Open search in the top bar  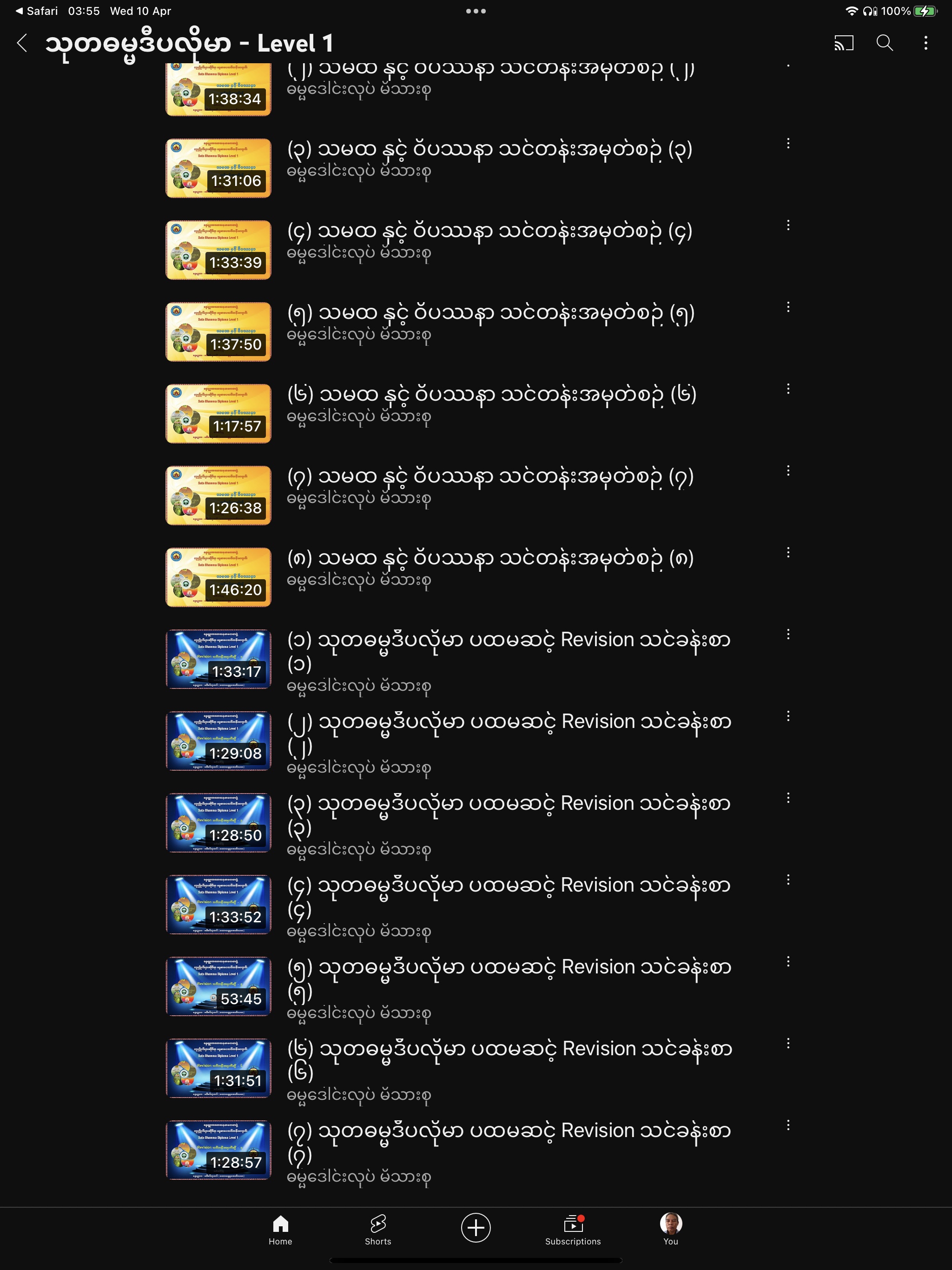pyautogui.click(x=884, y=43)
